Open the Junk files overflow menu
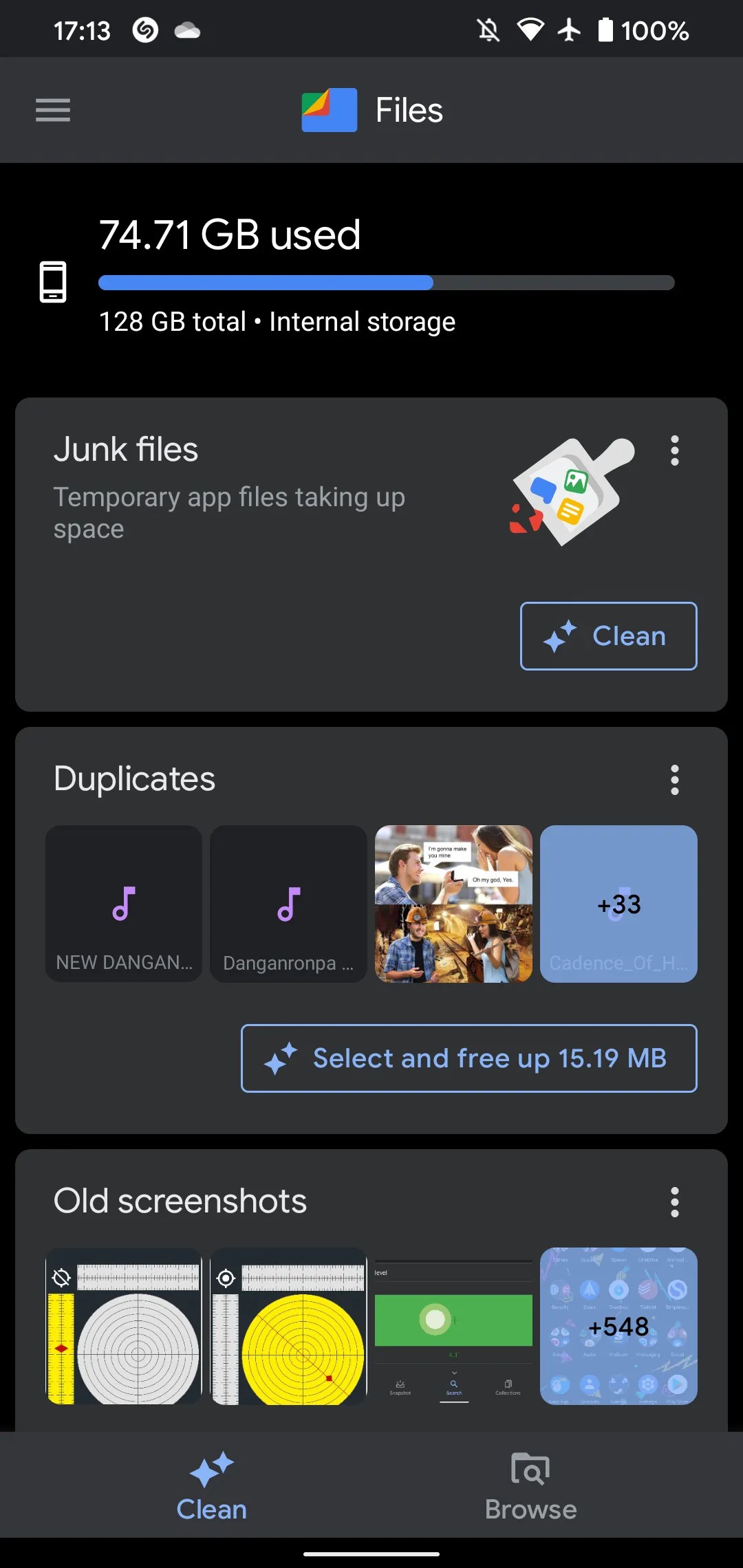Image resolution: width=743 pixels, height=1568 pixels. [x=674, y=450]
